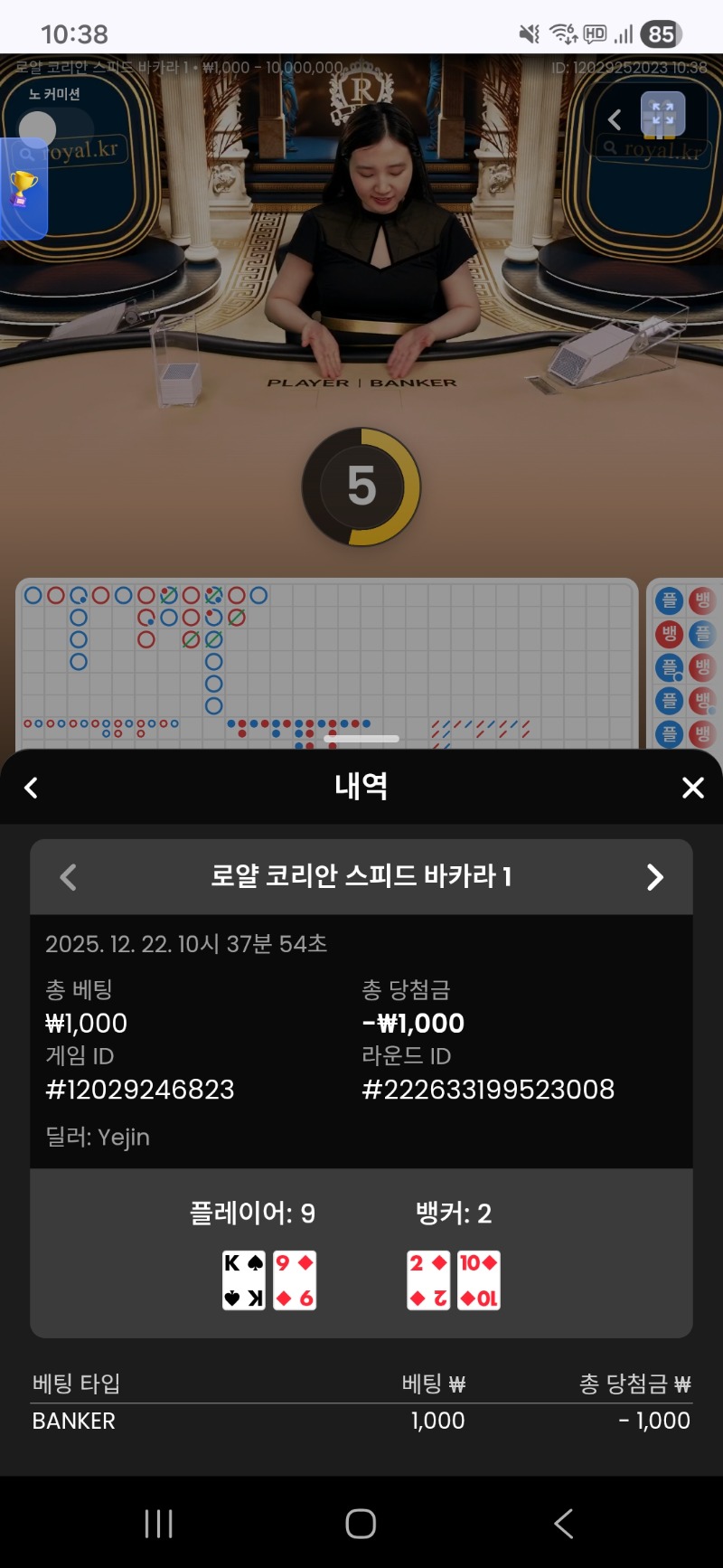This screenshot has height=1568, width=723.
Task: Open the trophy icon panel
Action: [23, 189]
